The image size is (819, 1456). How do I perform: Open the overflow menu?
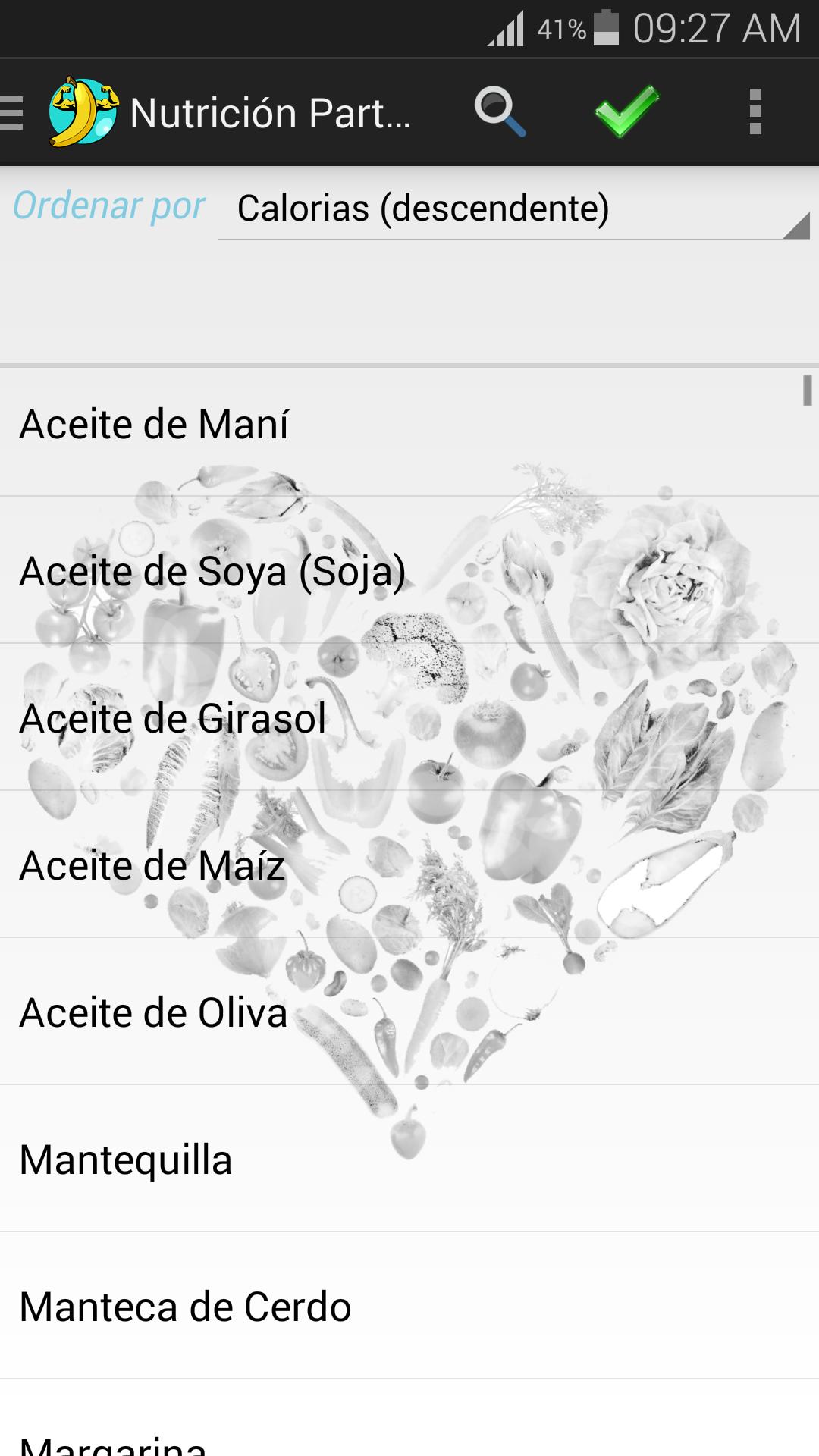[x=755, y=112]
